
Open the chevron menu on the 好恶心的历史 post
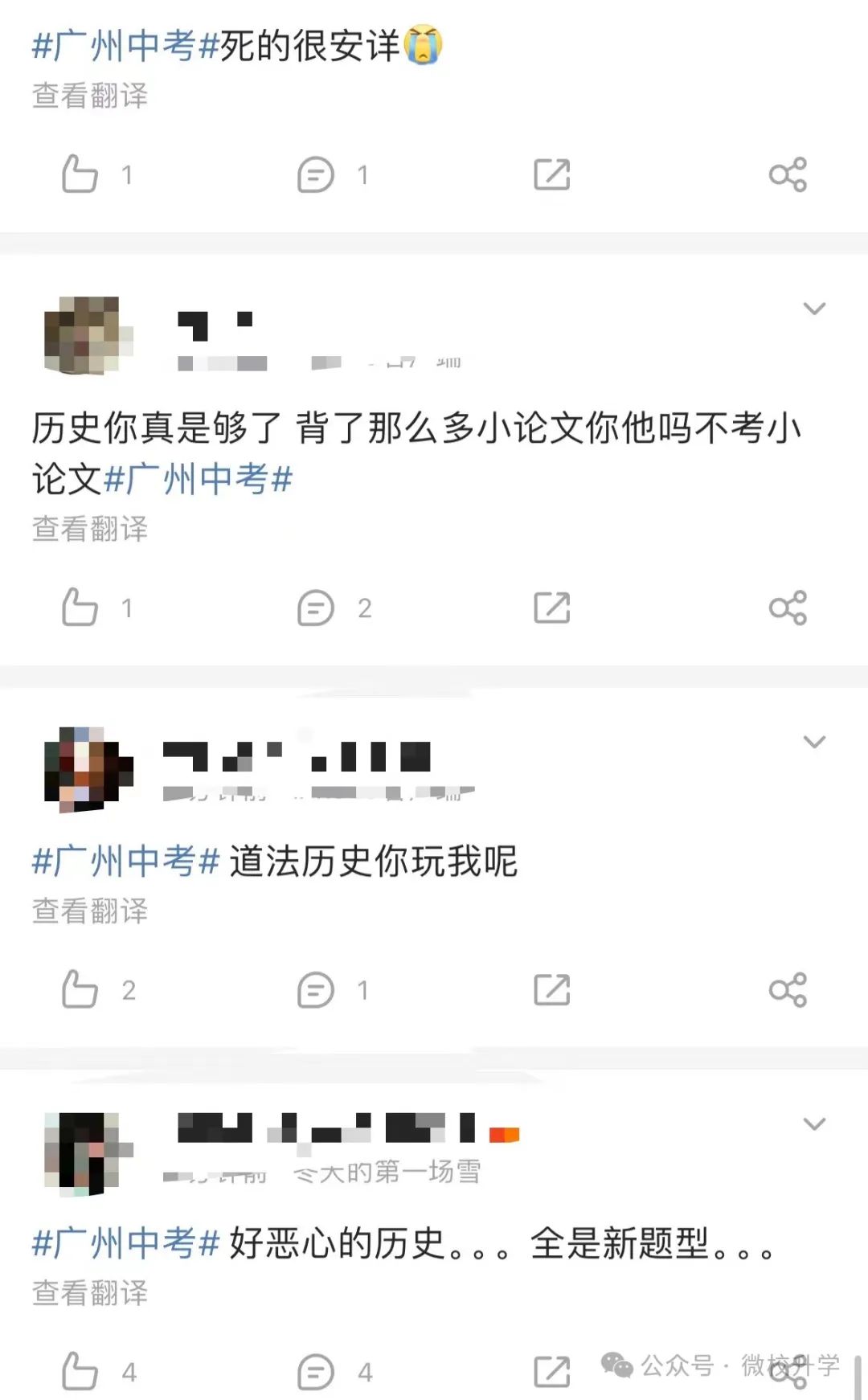(815, 1124)
